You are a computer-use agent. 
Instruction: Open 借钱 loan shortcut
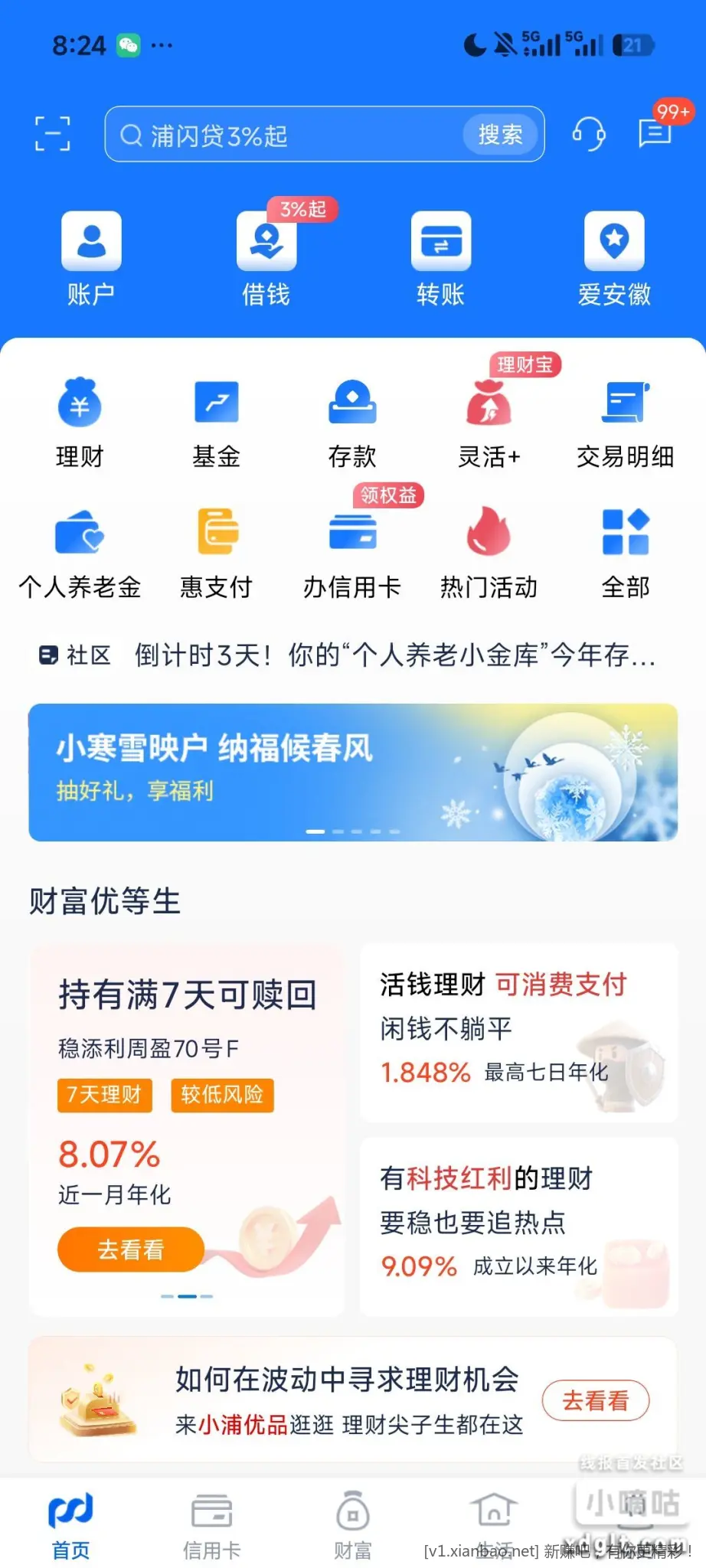[x=266, y=259]
